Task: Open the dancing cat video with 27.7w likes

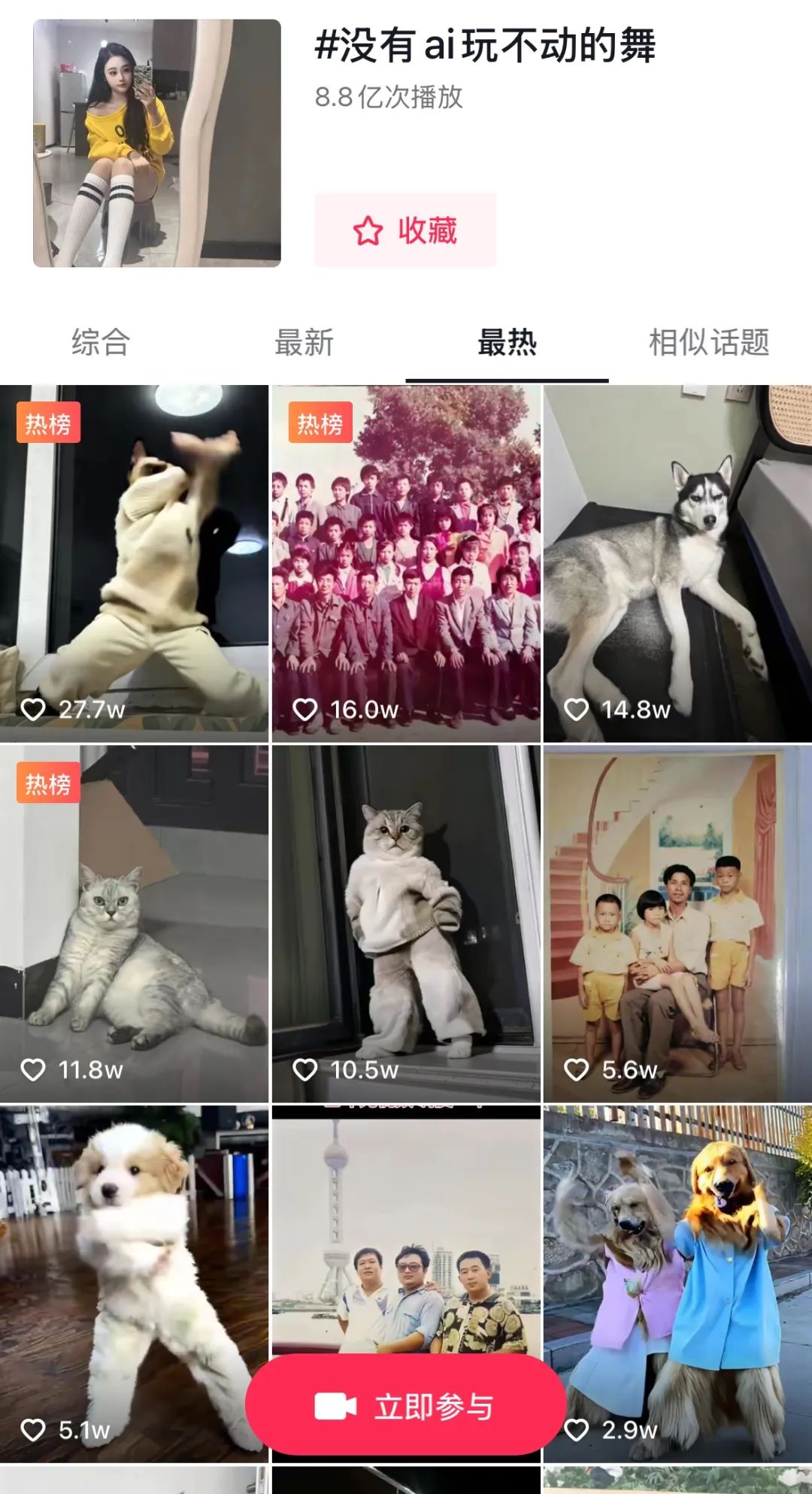Action: click(134, 564)
